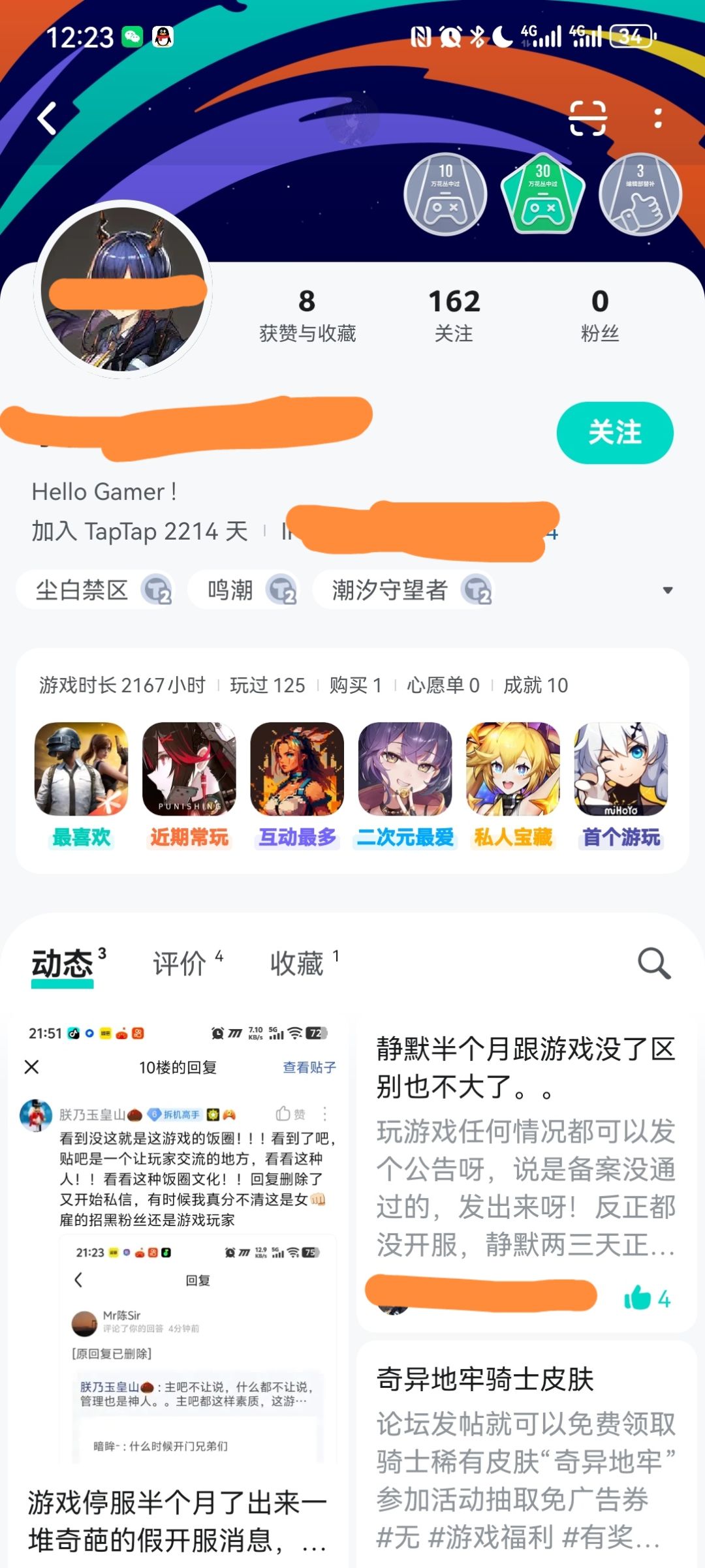This screenshot has width=705, height=1568.
Task: Search within this profile's posts
Action: 654,963
